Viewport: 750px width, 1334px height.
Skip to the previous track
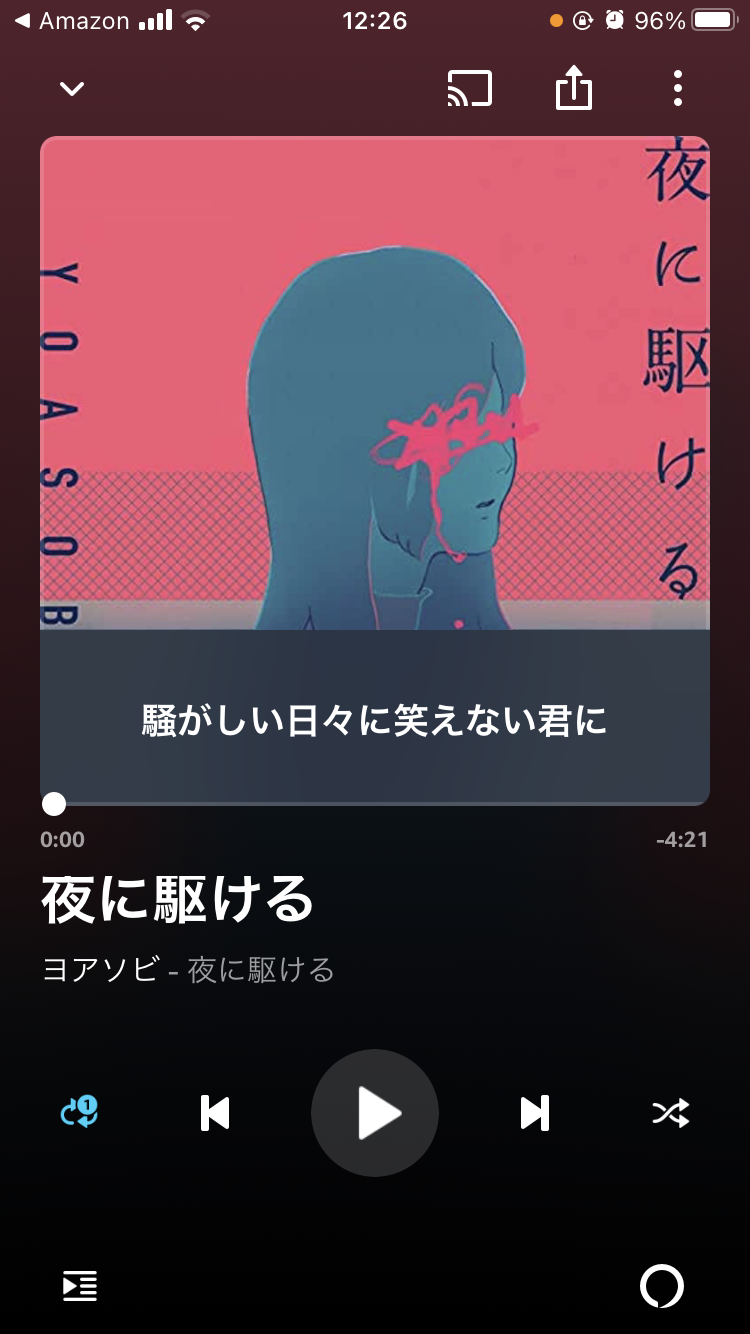pos(215,1113)
